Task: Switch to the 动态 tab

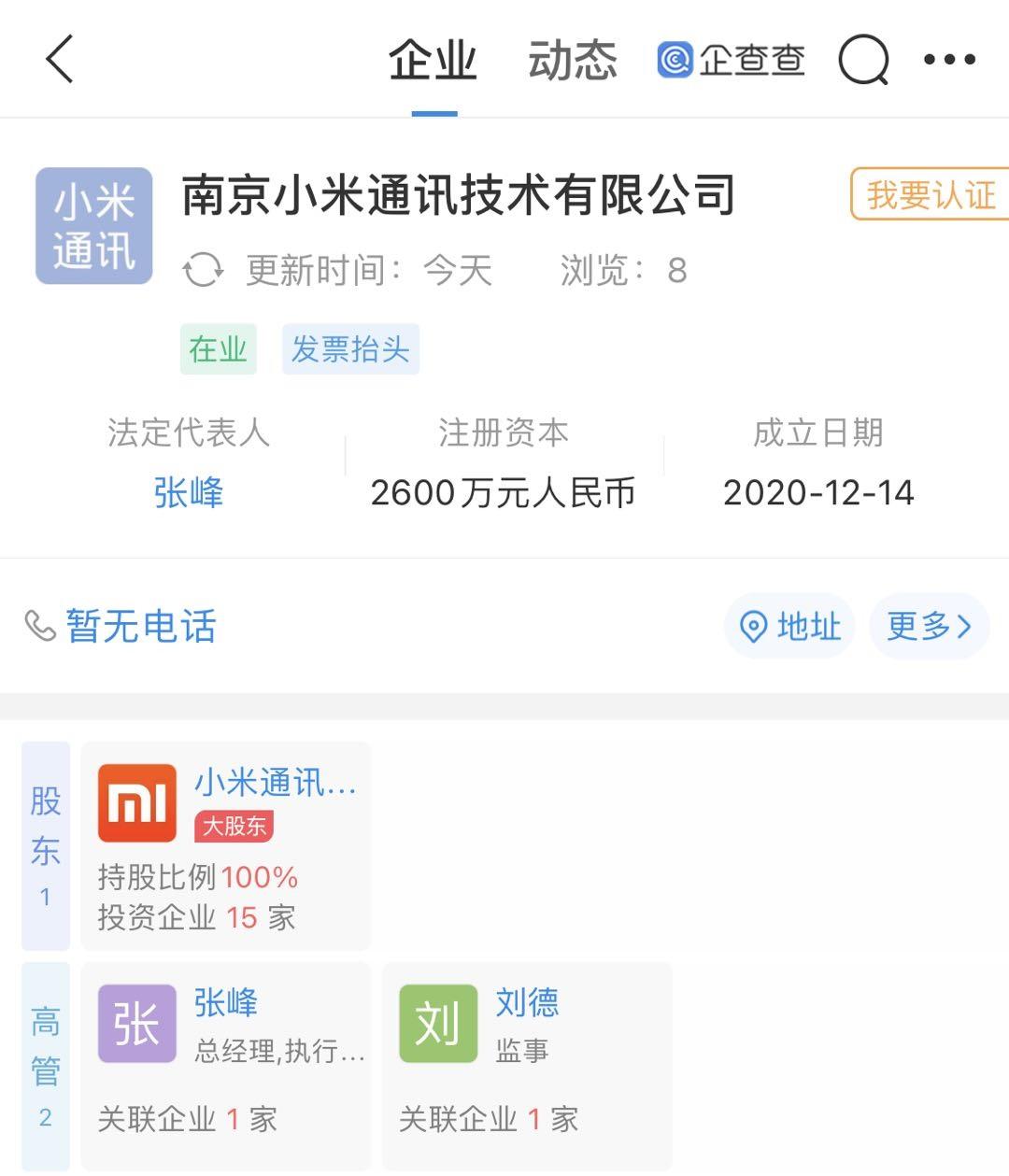Action: pos(572,59)
